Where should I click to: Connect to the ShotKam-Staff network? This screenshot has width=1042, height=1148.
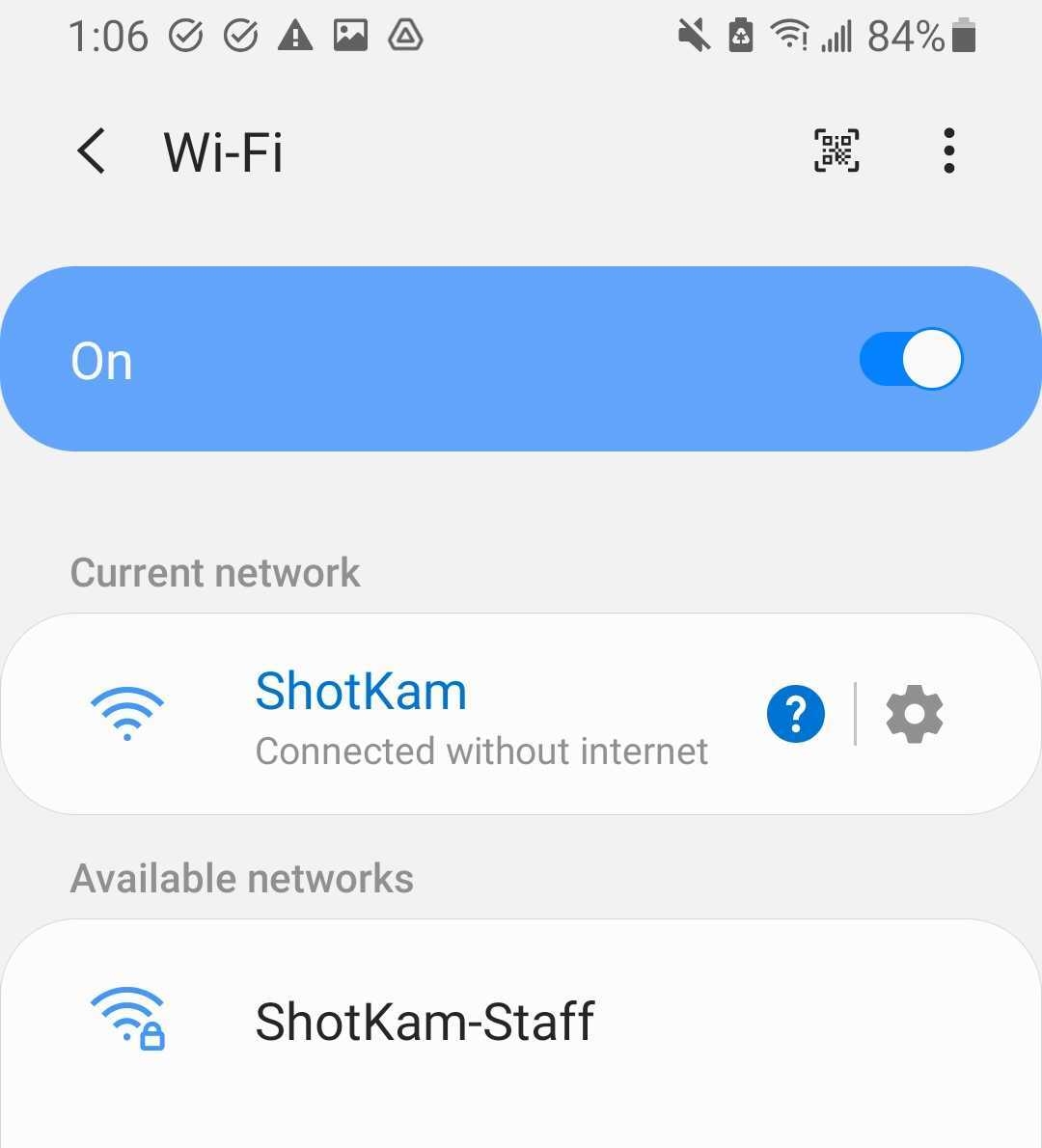tap(425, 1023)
